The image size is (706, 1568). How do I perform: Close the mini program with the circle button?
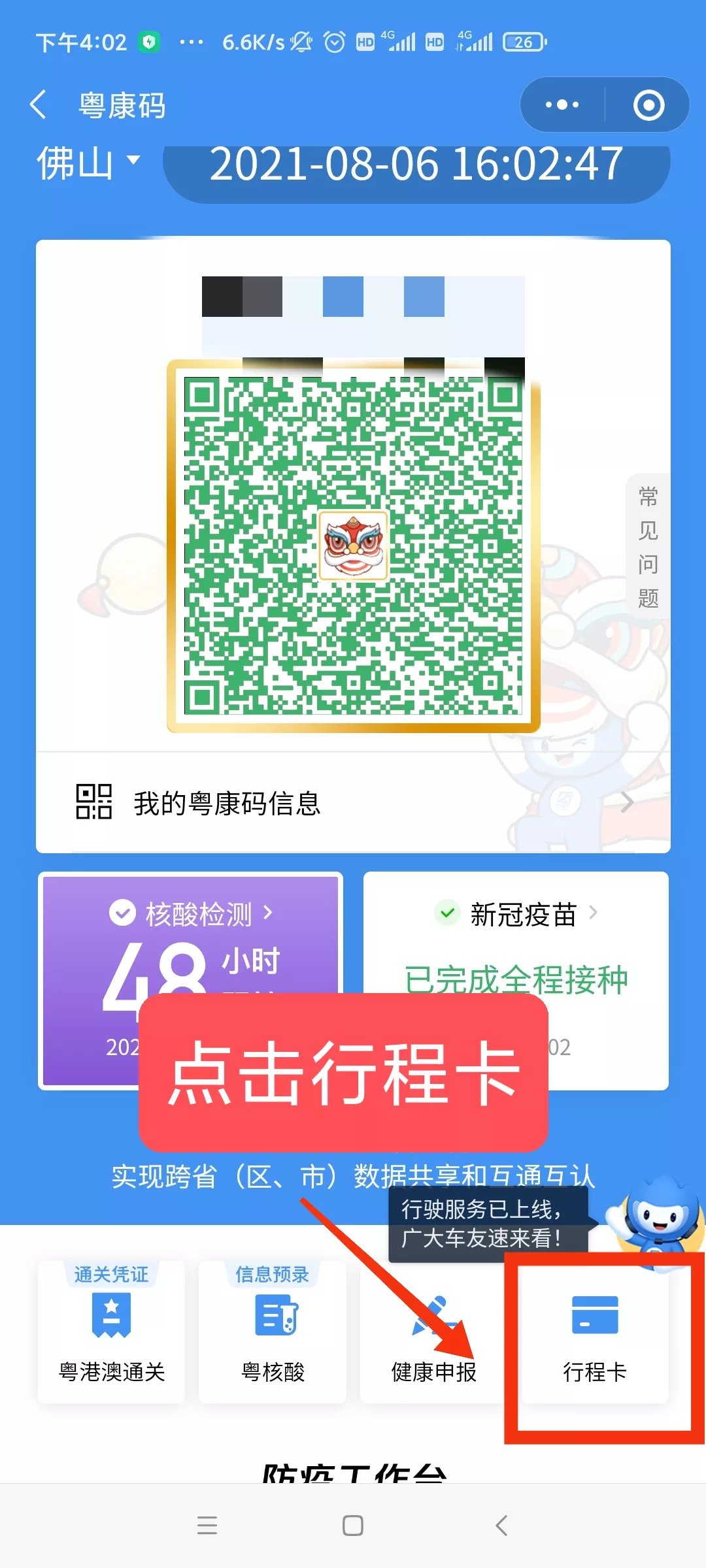[x=648, y=105]
